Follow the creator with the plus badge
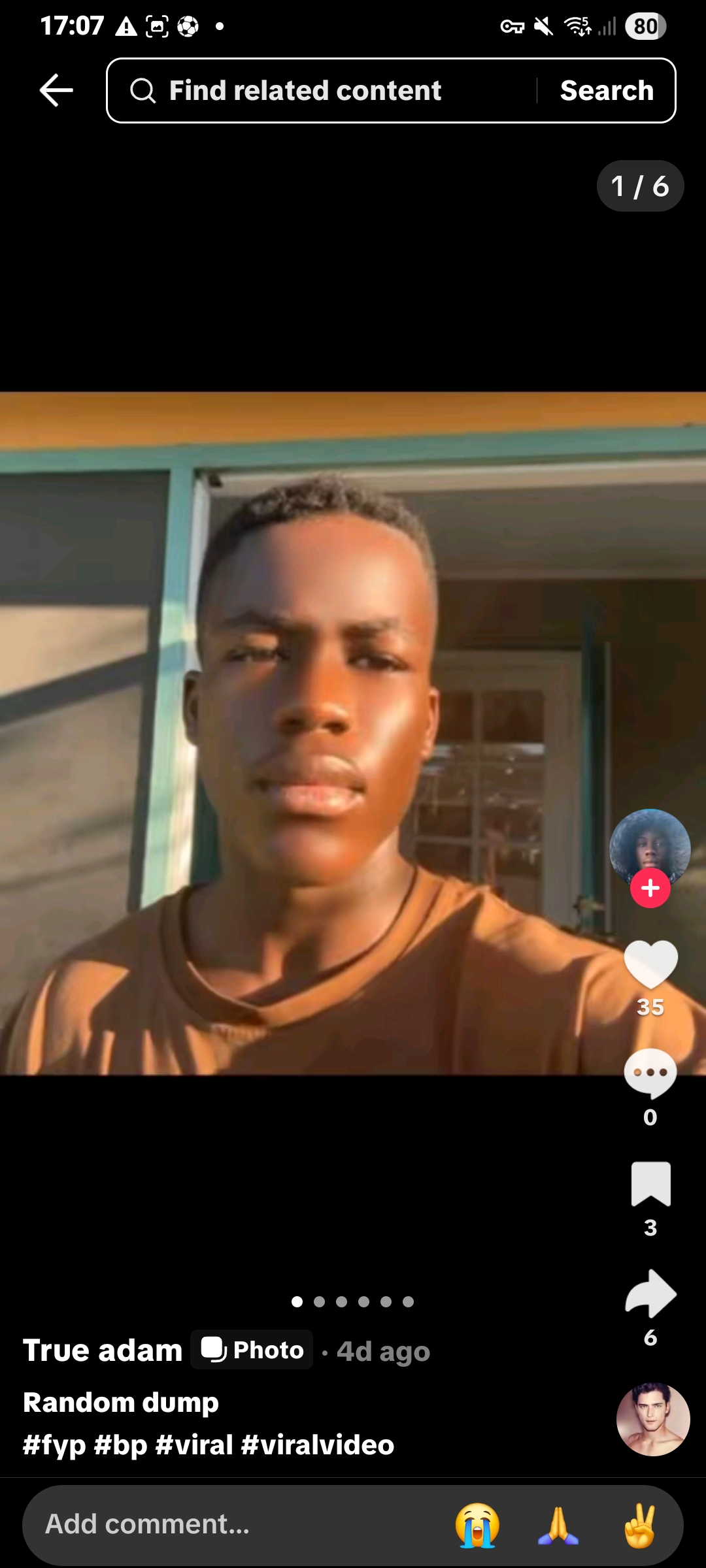Screen dimensions: 706x1568 pyautogui.click(x=650, y=889)
